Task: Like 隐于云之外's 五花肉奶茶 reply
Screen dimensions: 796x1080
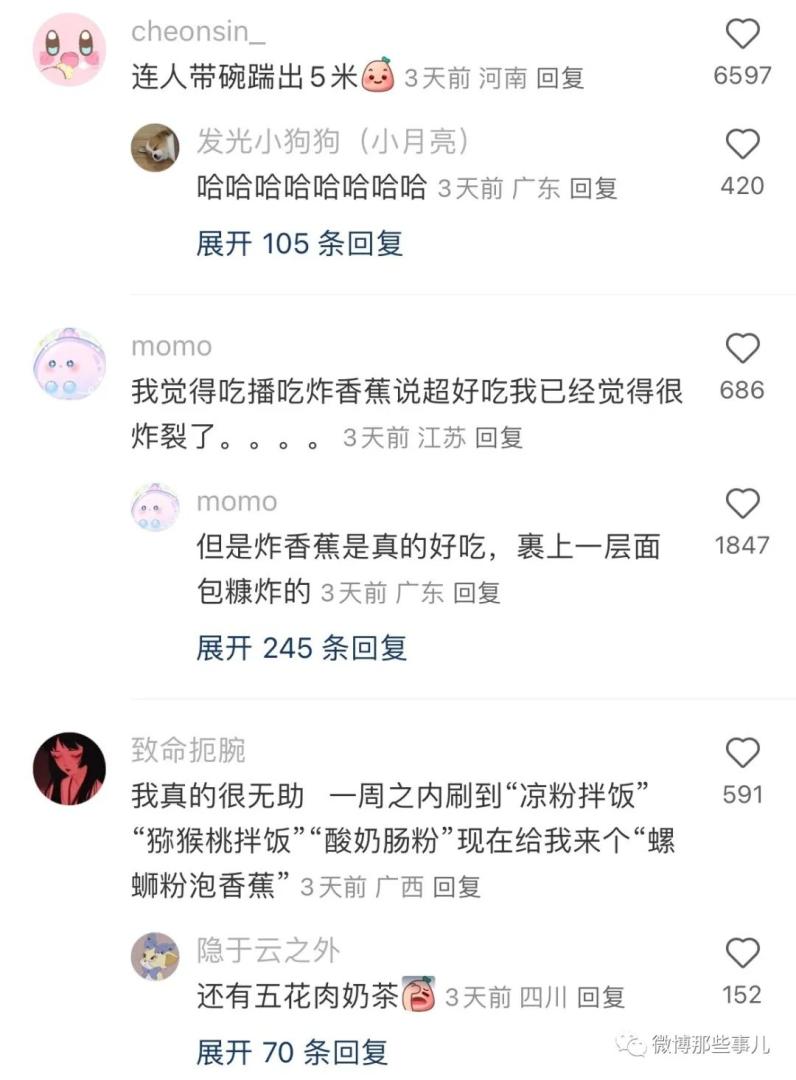Action: pos(742,953)
